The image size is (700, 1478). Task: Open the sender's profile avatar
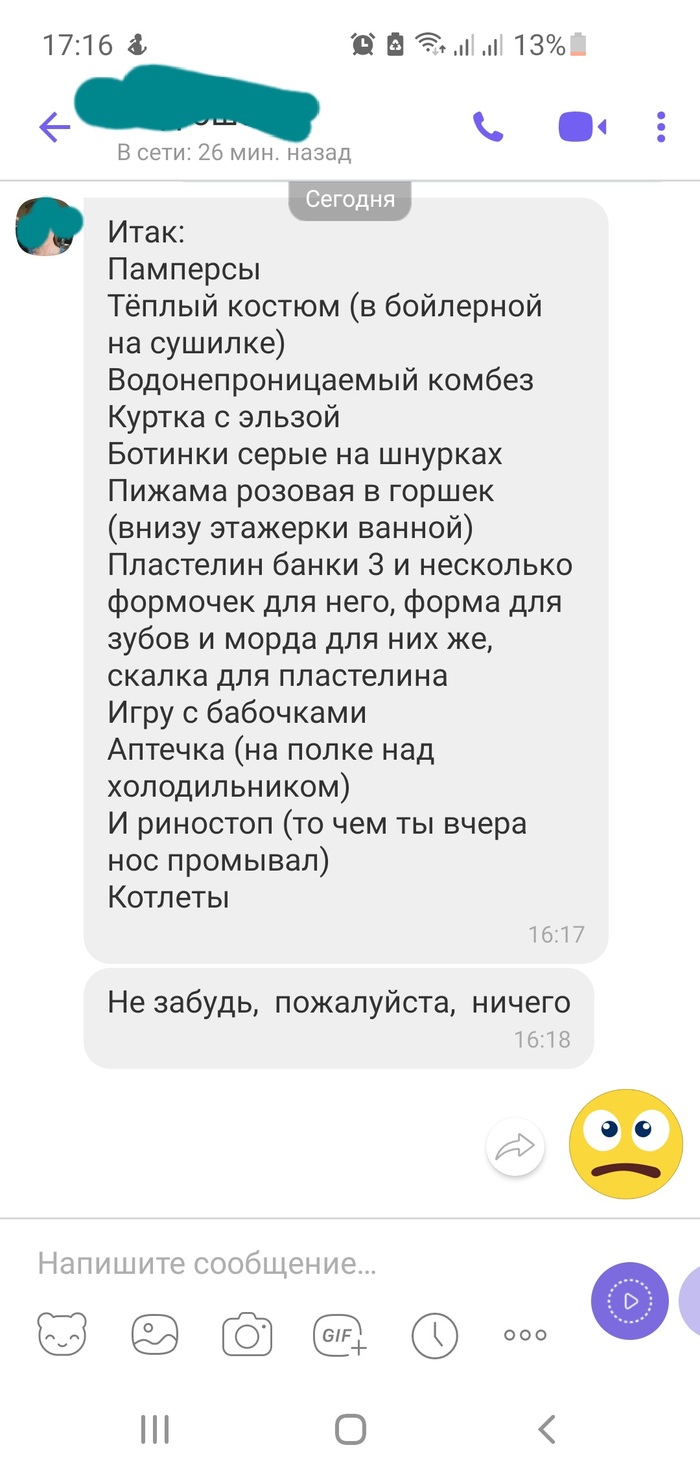click(x=46, y=227)
